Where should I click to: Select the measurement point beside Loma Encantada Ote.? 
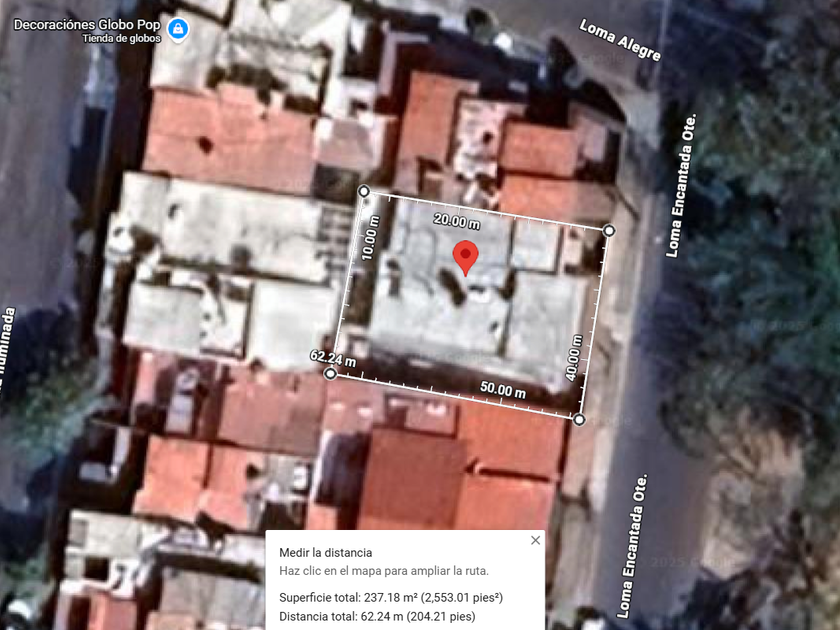[609, 230]
